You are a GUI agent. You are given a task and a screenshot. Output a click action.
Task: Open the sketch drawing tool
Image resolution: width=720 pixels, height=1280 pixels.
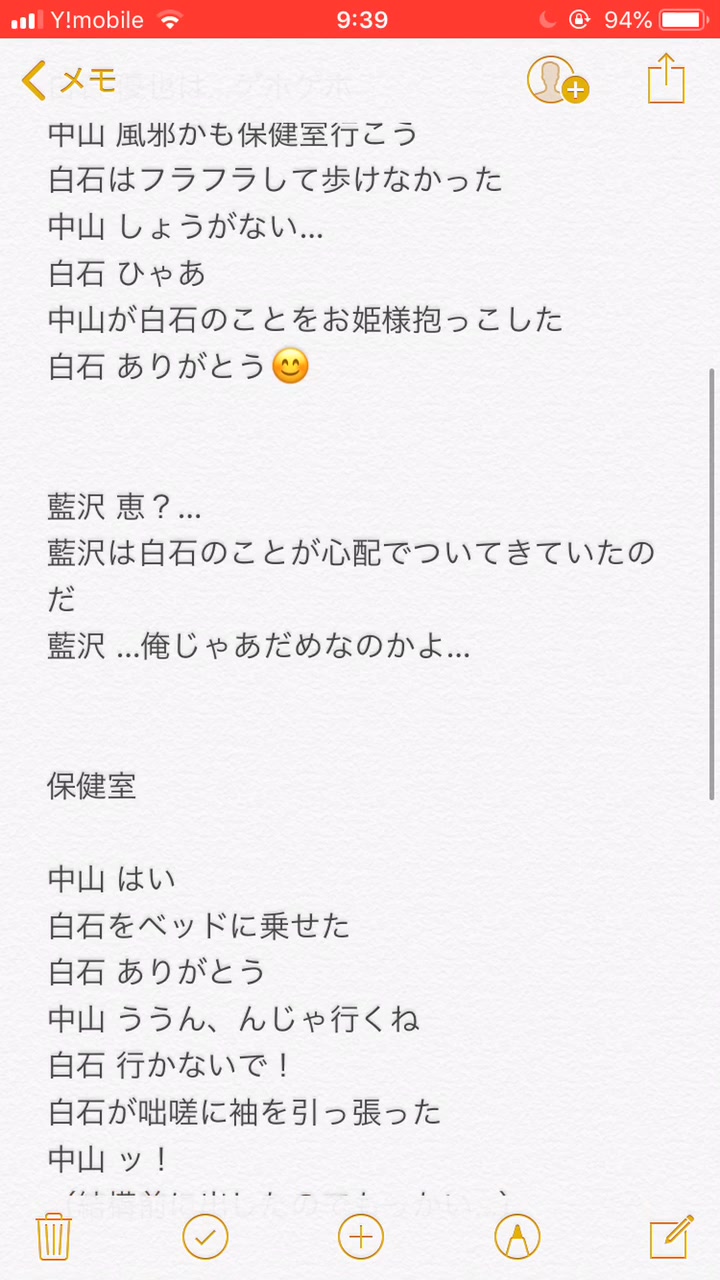pos(517,1237)
